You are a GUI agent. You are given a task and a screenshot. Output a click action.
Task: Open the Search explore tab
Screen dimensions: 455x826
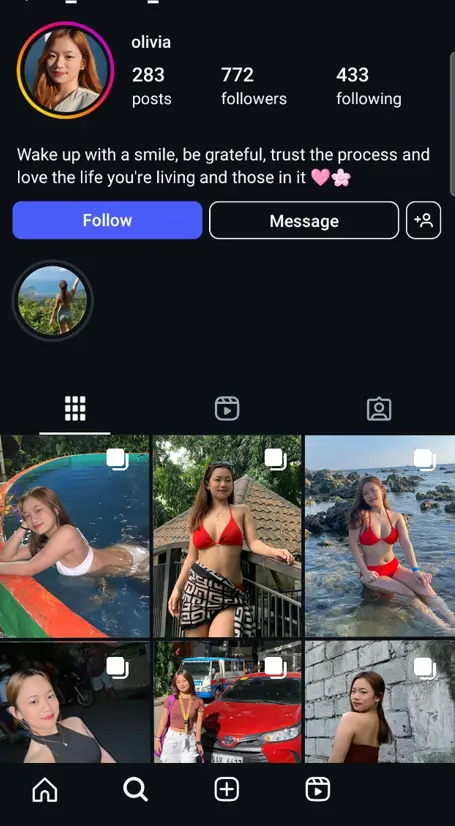pos(135,790)
